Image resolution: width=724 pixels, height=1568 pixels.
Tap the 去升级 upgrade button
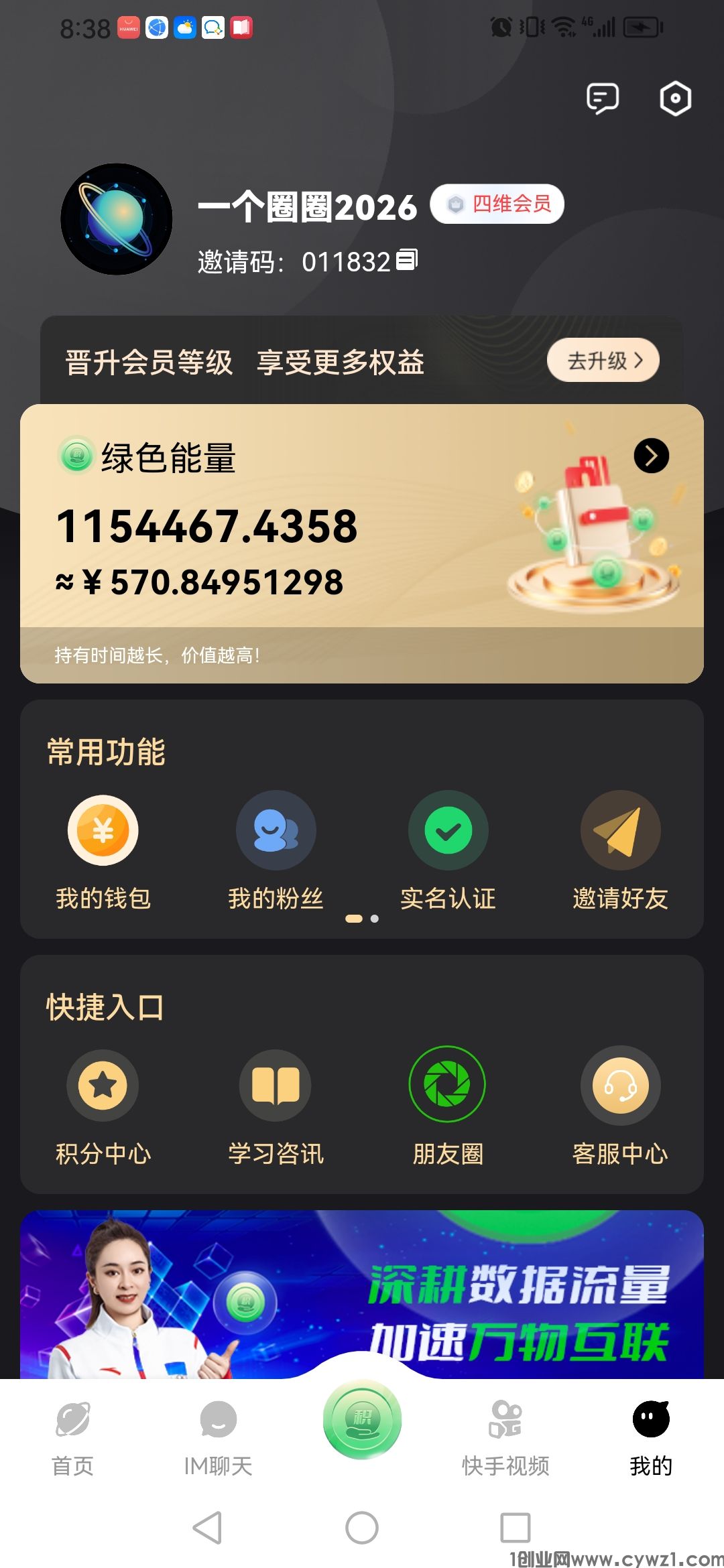tap(603, 360)
